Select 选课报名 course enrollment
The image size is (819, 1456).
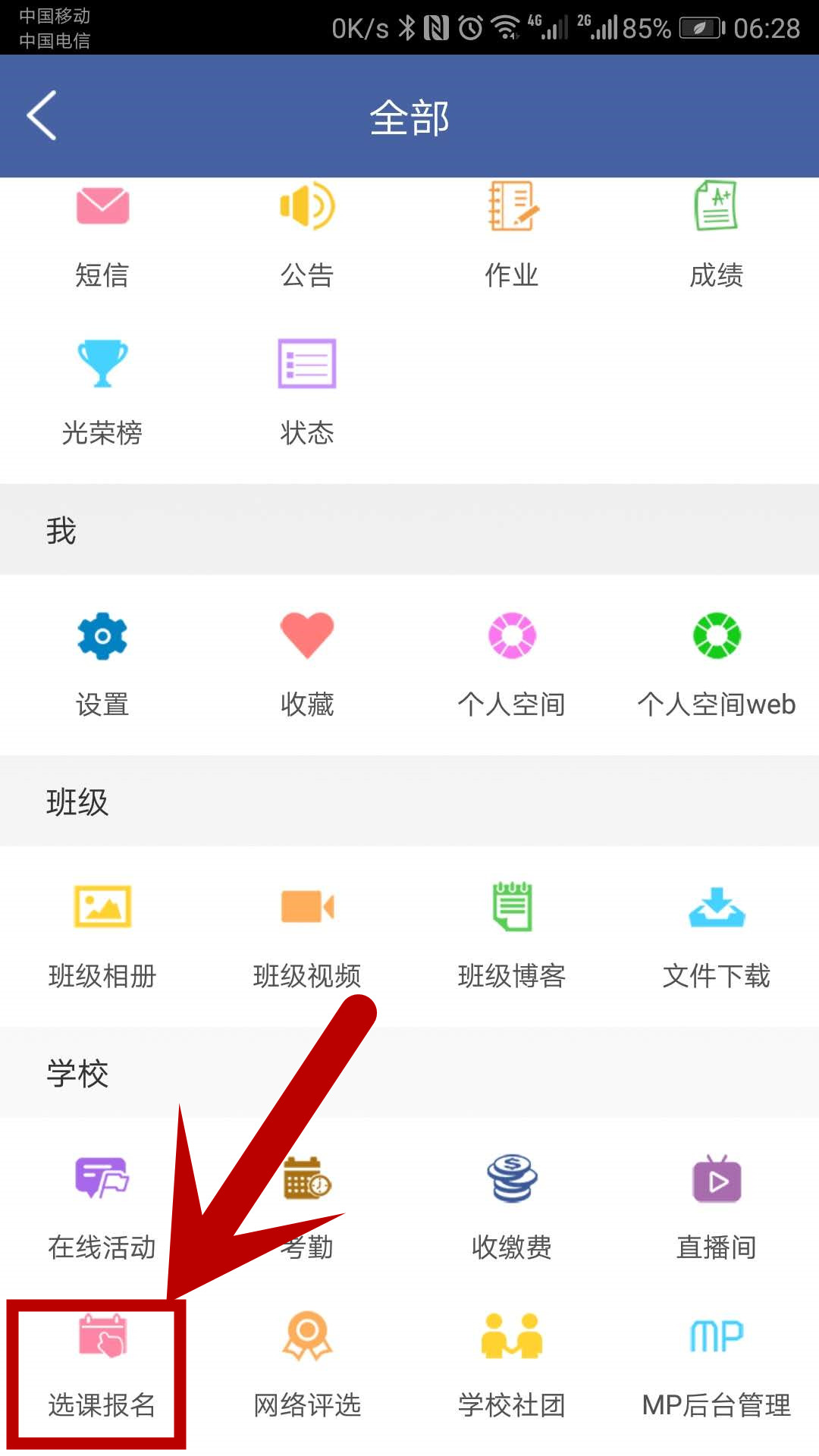102,1365
